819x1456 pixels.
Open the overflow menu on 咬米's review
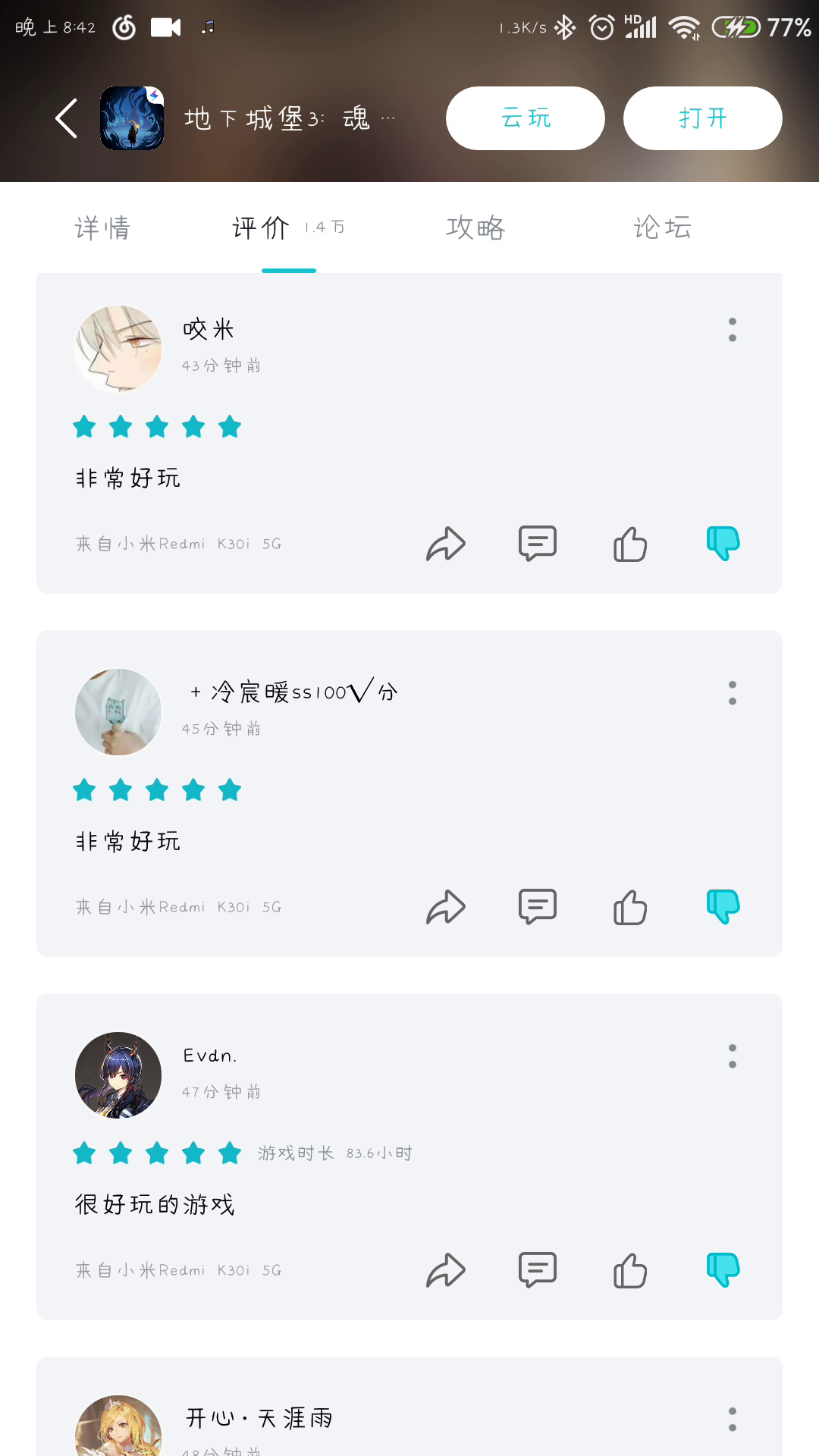coord(732,330)
